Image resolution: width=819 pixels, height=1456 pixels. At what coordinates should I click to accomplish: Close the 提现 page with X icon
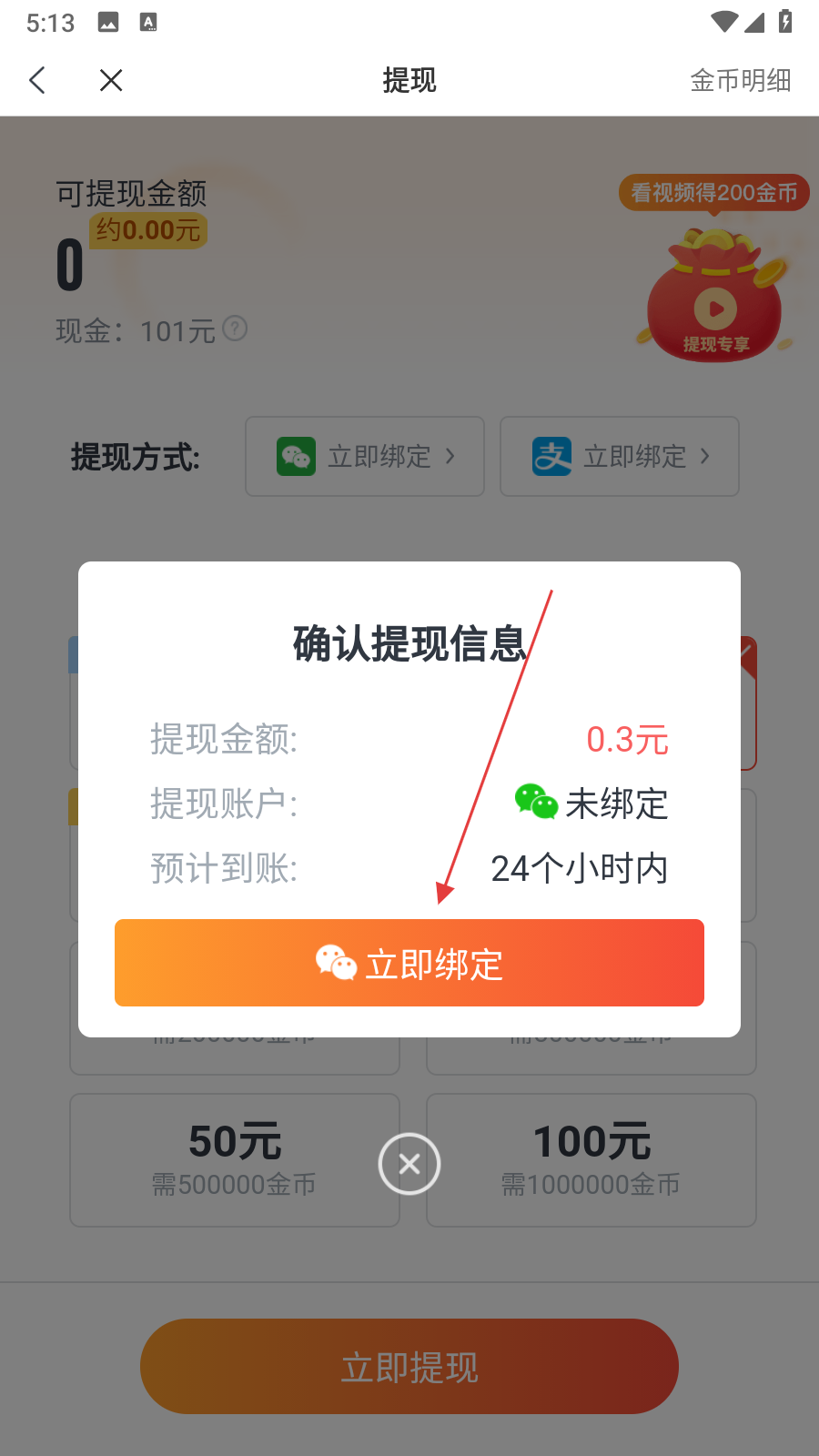(111, 80)
